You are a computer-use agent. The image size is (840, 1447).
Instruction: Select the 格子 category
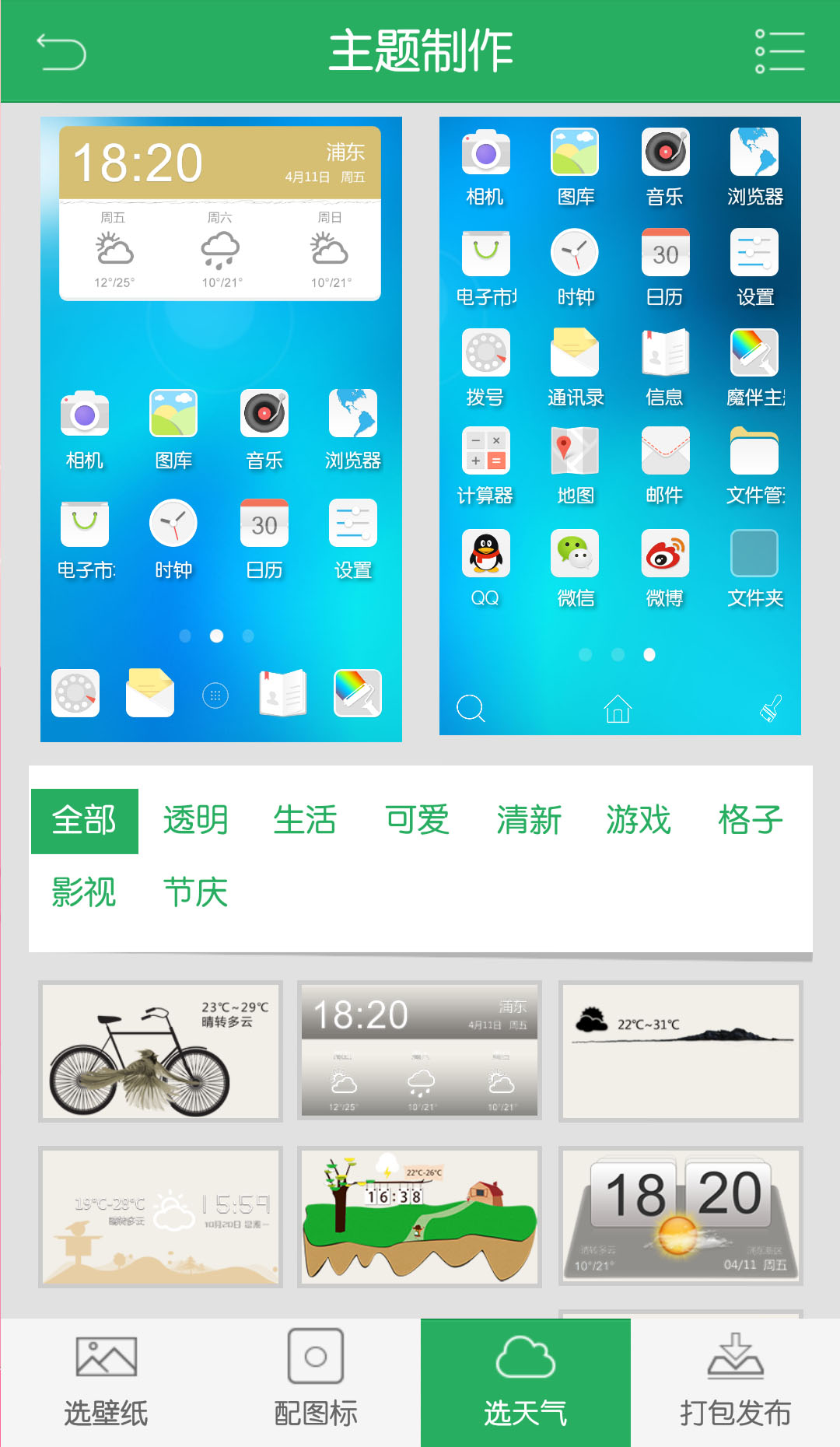[750, 821]
